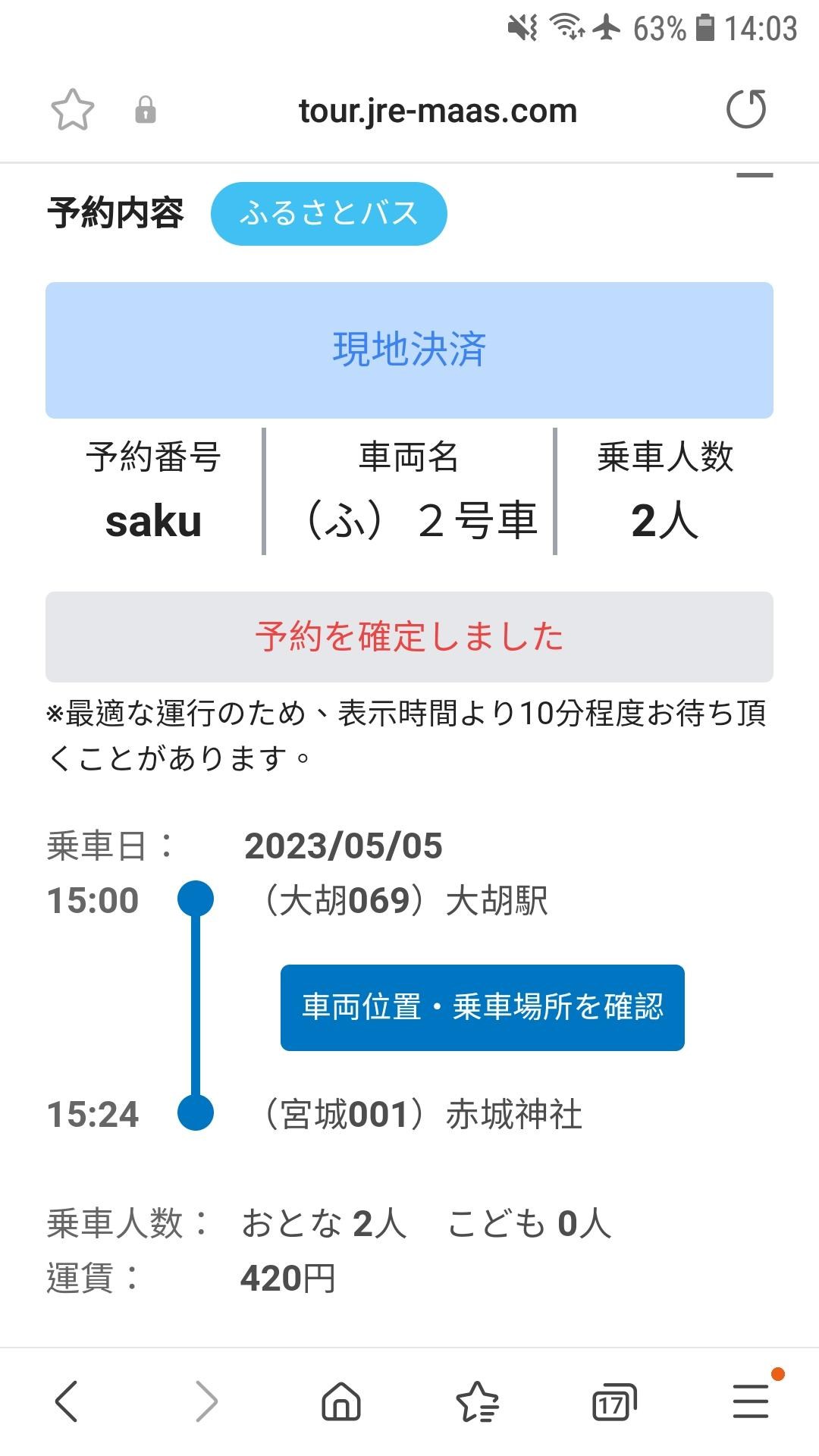This screenshot has height=1456, width=819.
Task: Reload the current page
Action: coord(746,109)
